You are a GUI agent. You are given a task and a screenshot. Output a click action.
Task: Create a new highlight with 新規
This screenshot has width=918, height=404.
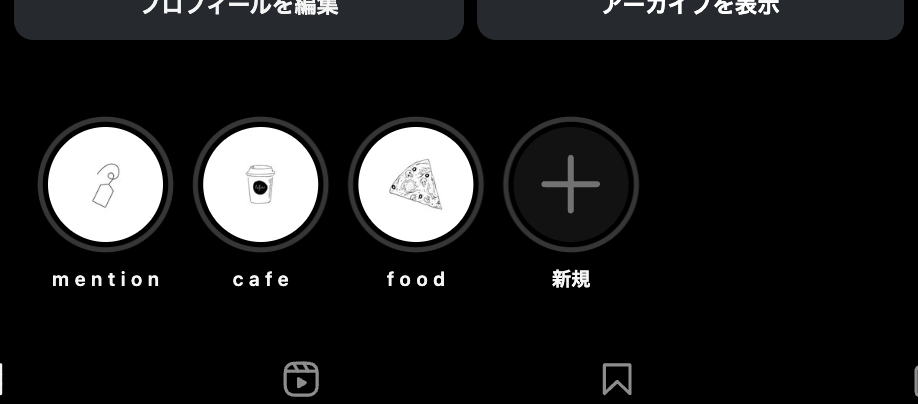571,185
